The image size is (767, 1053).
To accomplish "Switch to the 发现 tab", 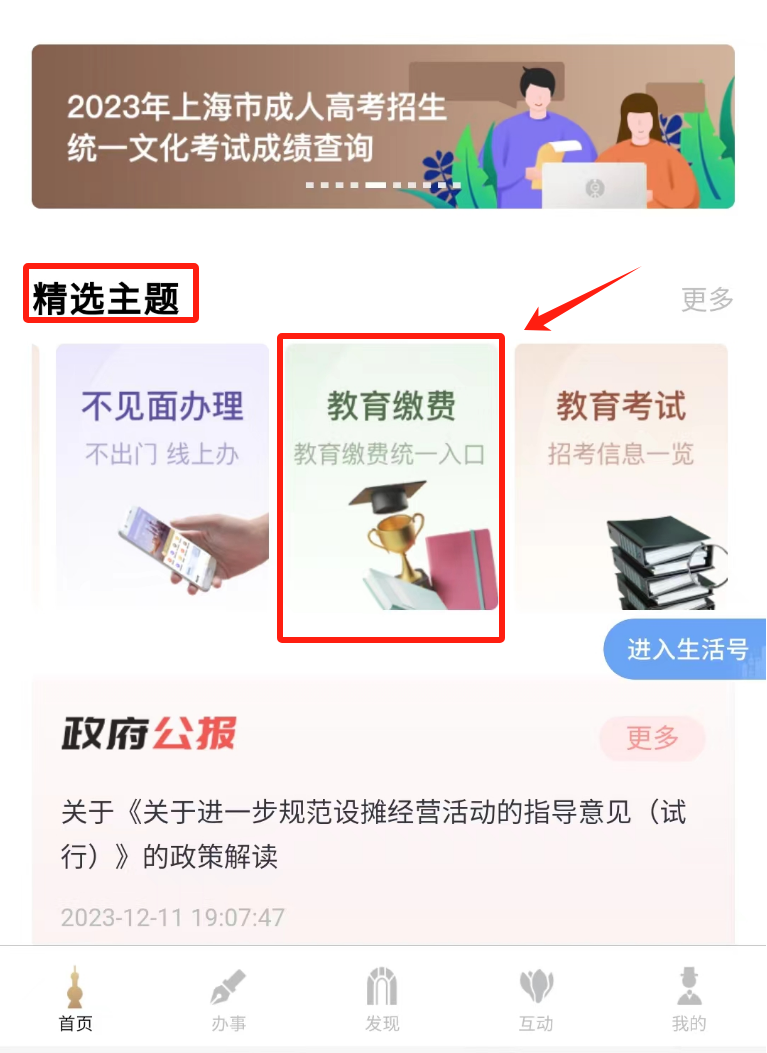I will point(382,998).
